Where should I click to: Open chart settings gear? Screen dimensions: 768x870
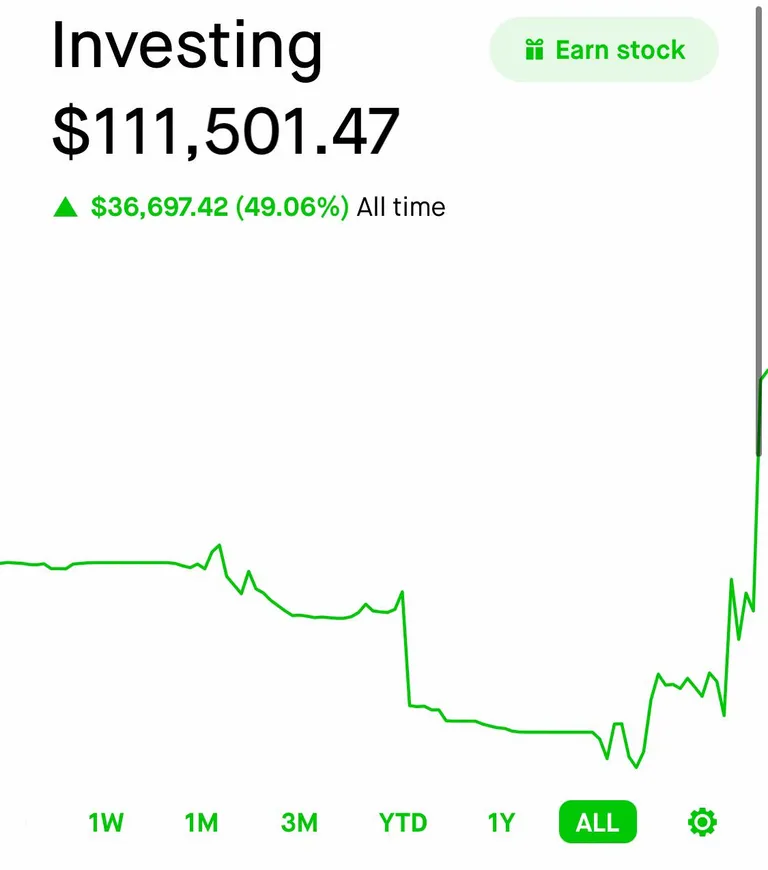coord(703,823)
